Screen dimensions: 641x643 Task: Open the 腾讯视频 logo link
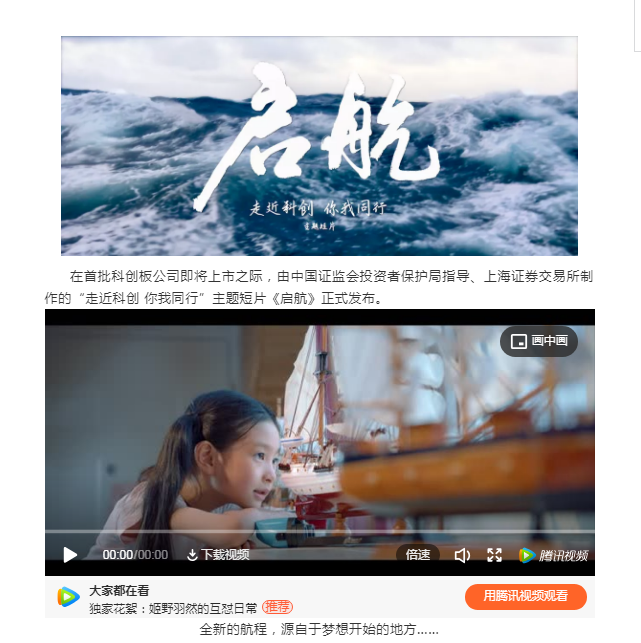coord(553,555)
